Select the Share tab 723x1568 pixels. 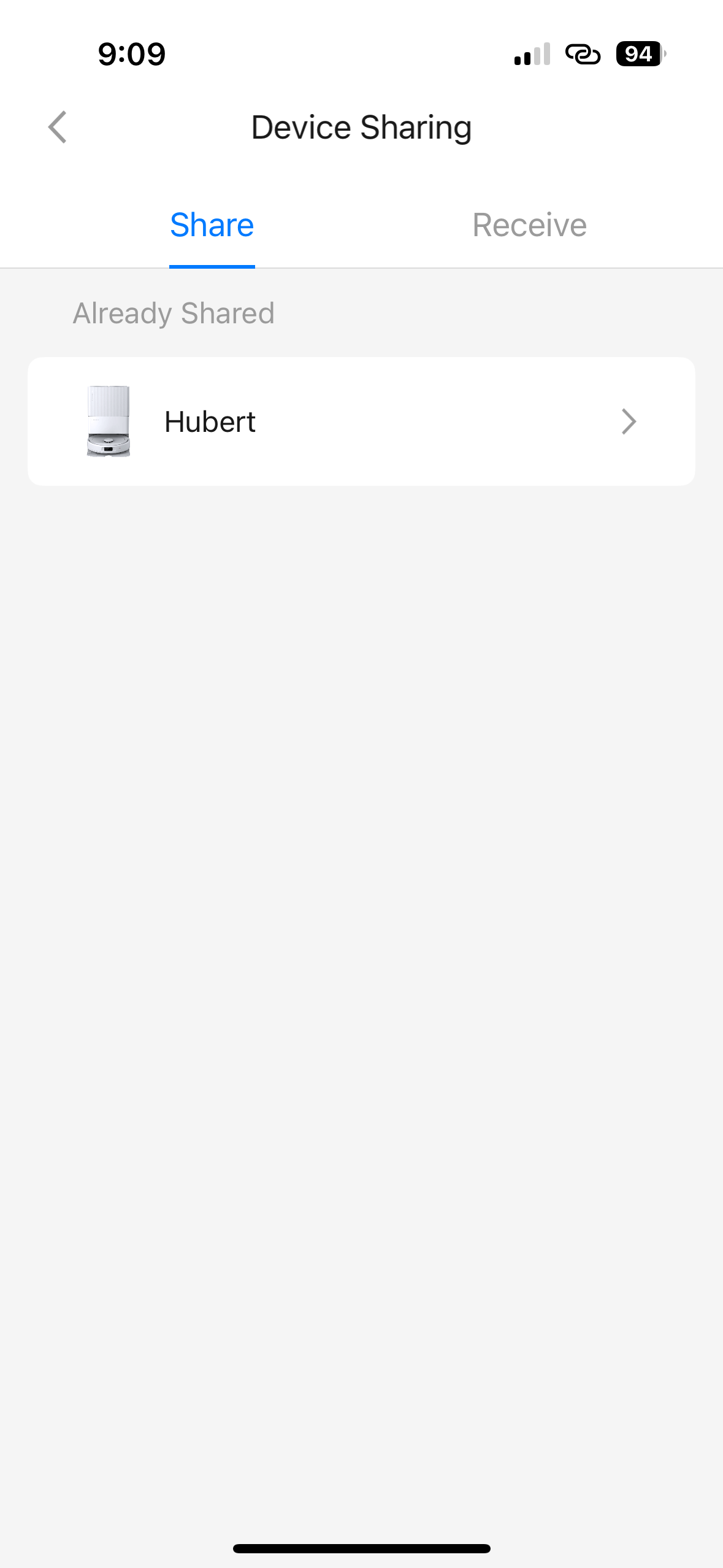pyautogui.click(x=212, y=225)
